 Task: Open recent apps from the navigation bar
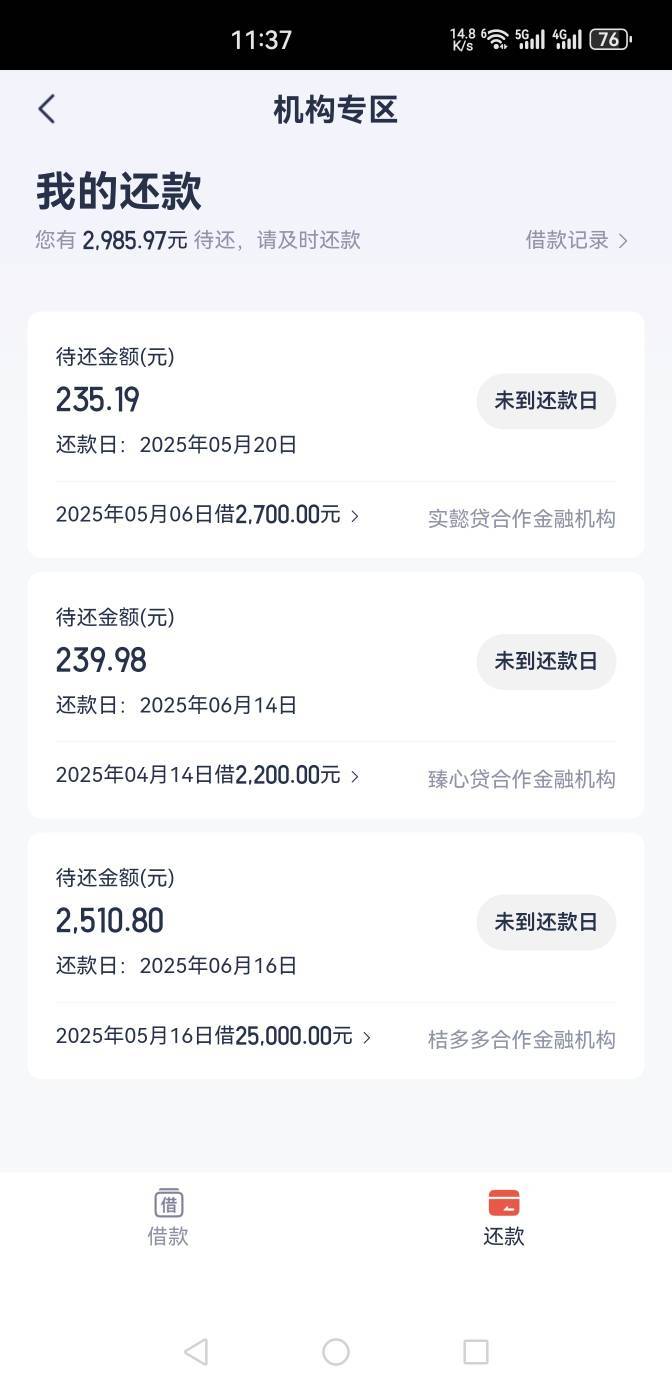[x=476, y=1352]
